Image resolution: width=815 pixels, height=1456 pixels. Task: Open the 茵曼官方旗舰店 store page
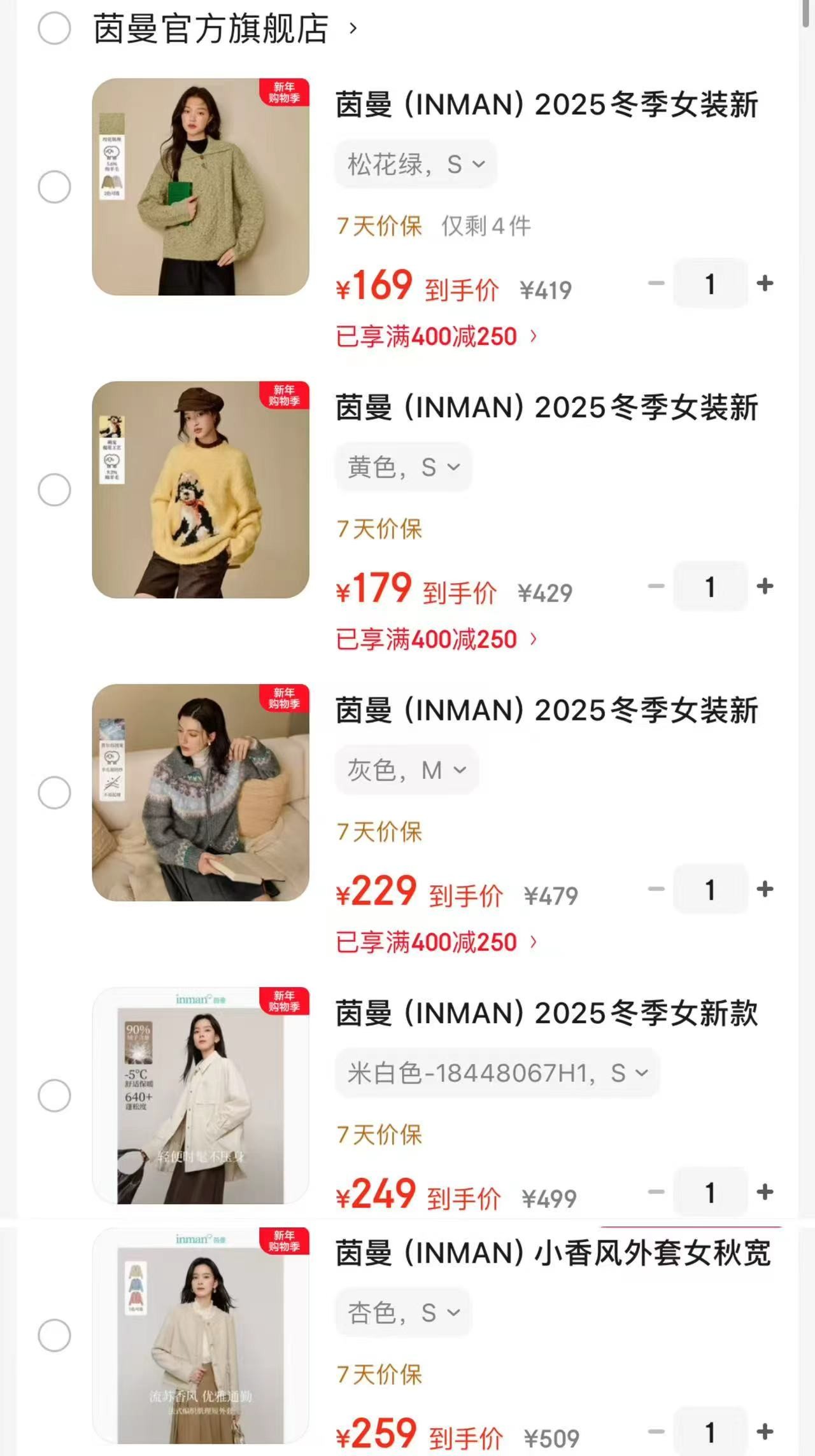[223, 29]
